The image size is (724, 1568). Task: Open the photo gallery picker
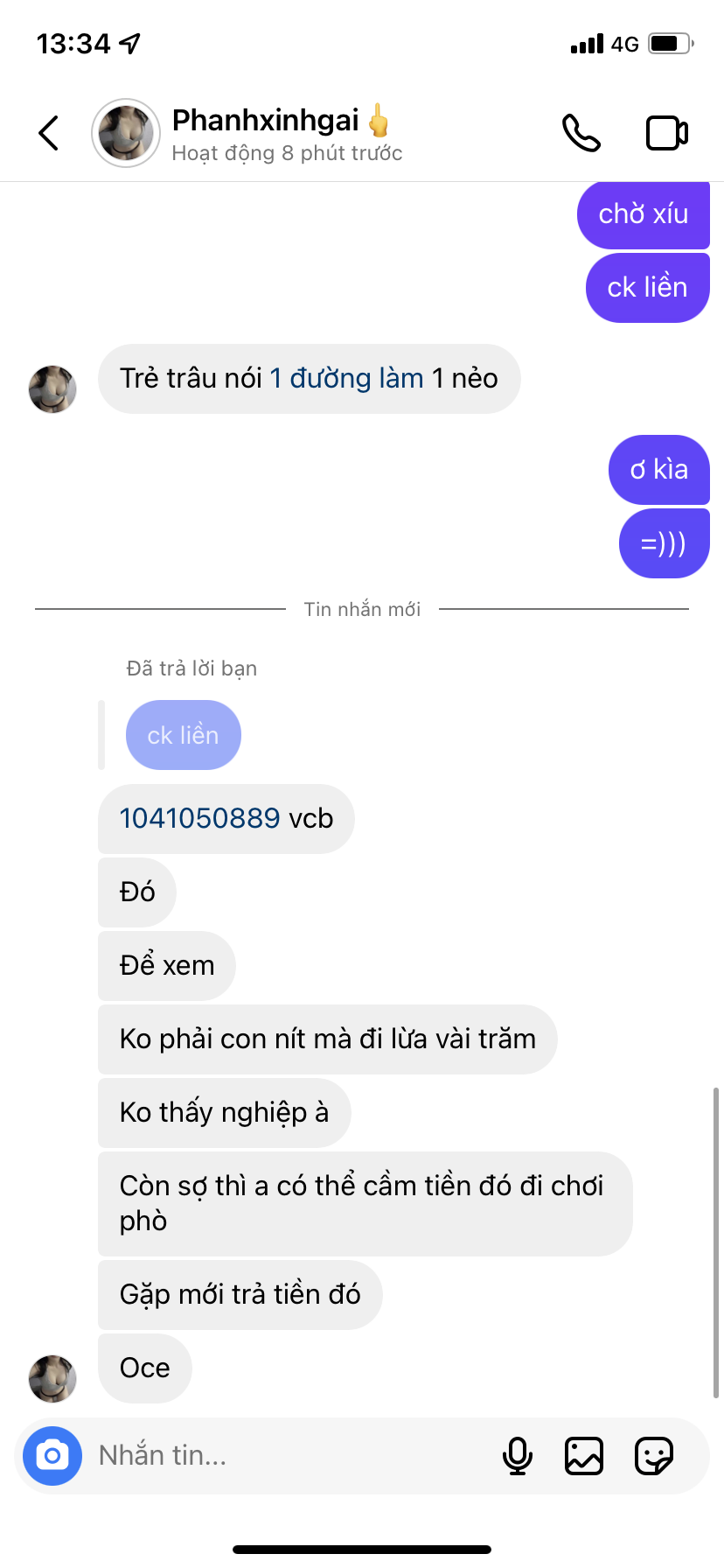[584, 1456]
